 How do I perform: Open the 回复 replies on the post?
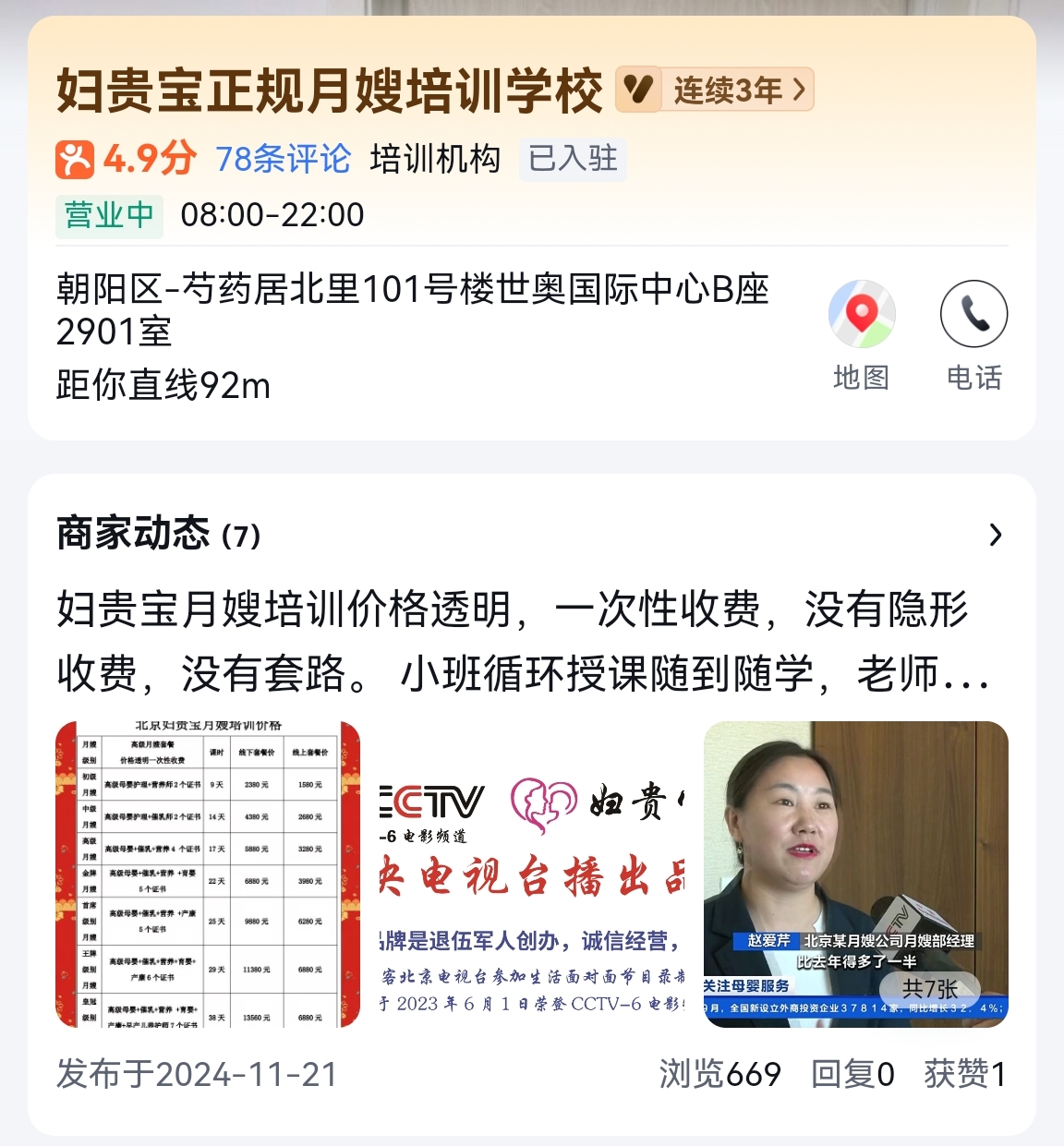coord(852,1074)
